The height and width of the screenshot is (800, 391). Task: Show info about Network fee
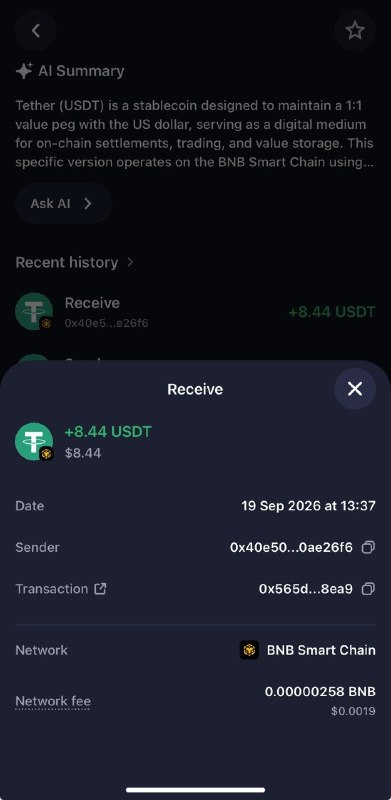[x=53, y=701]
